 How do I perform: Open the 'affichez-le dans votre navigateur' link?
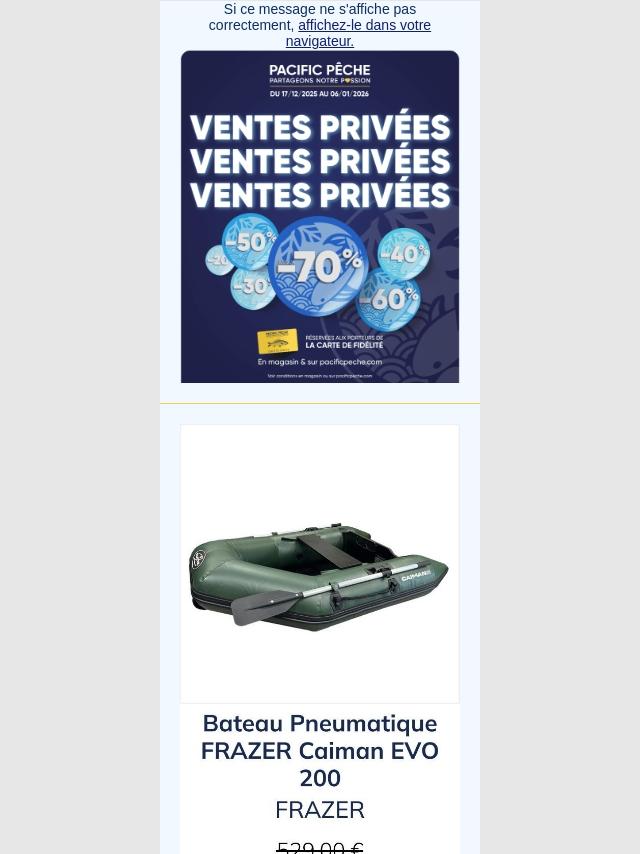[x=363, y=26]
